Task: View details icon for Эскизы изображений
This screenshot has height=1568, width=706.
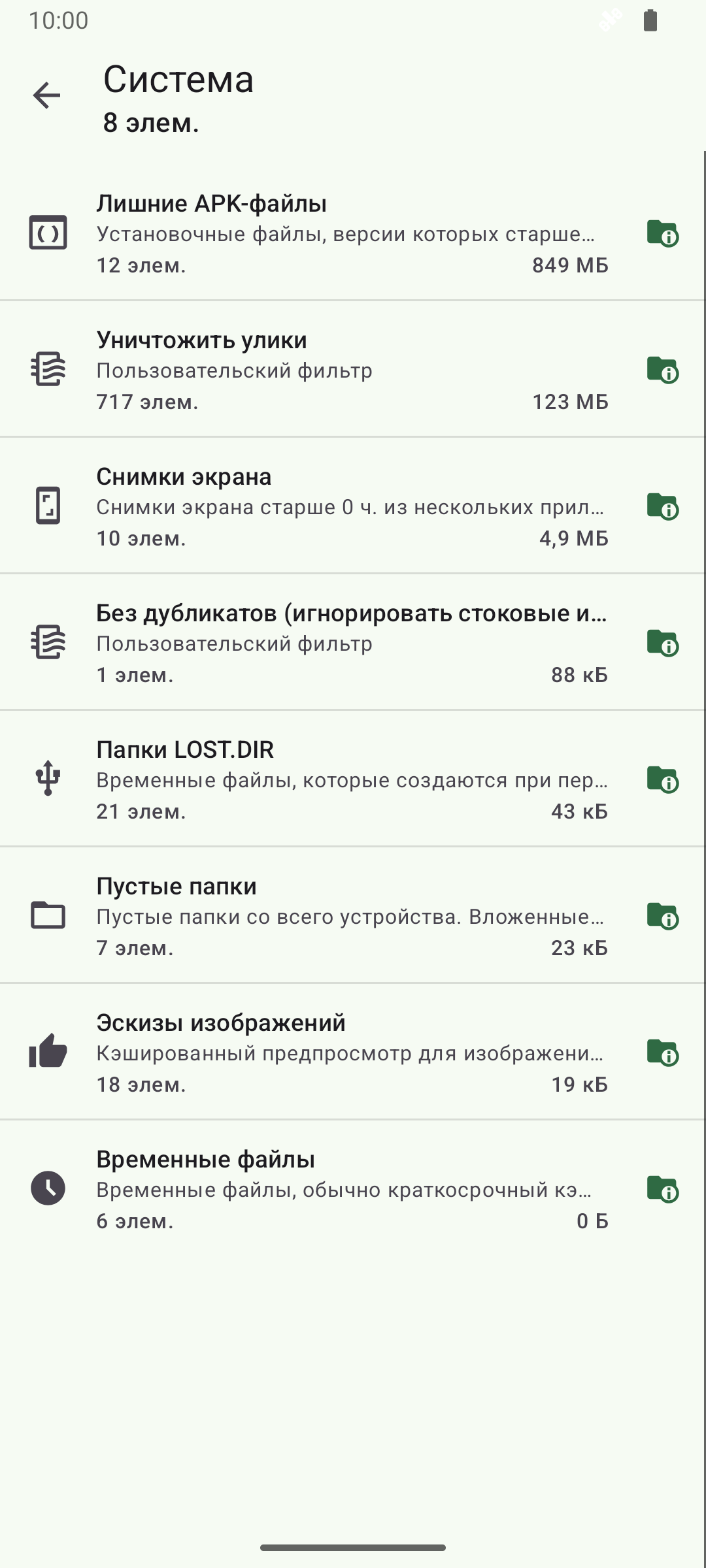Action: tap(662, 1053)
